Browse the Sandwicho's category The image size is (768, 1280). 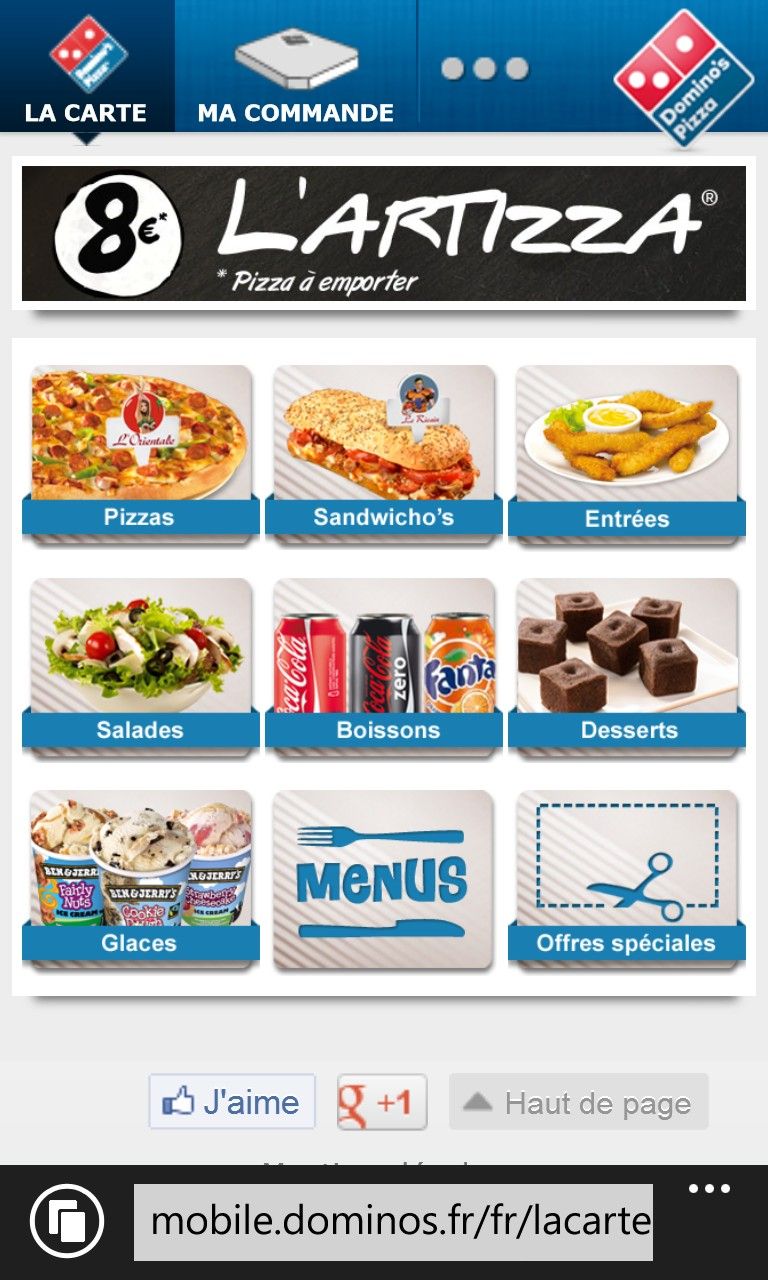click(384, 453)
